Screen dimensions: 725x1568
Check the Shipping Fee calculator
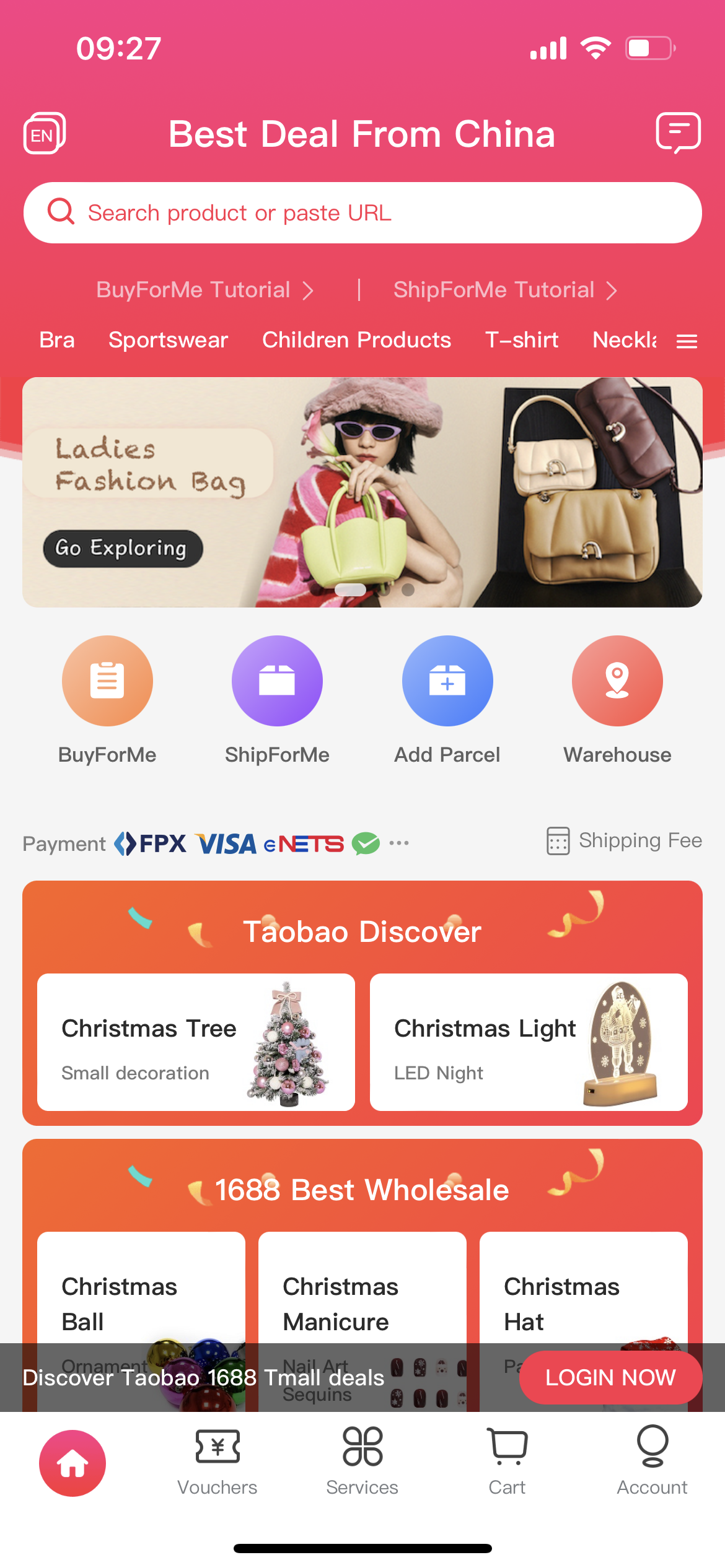tap(625, 841)
